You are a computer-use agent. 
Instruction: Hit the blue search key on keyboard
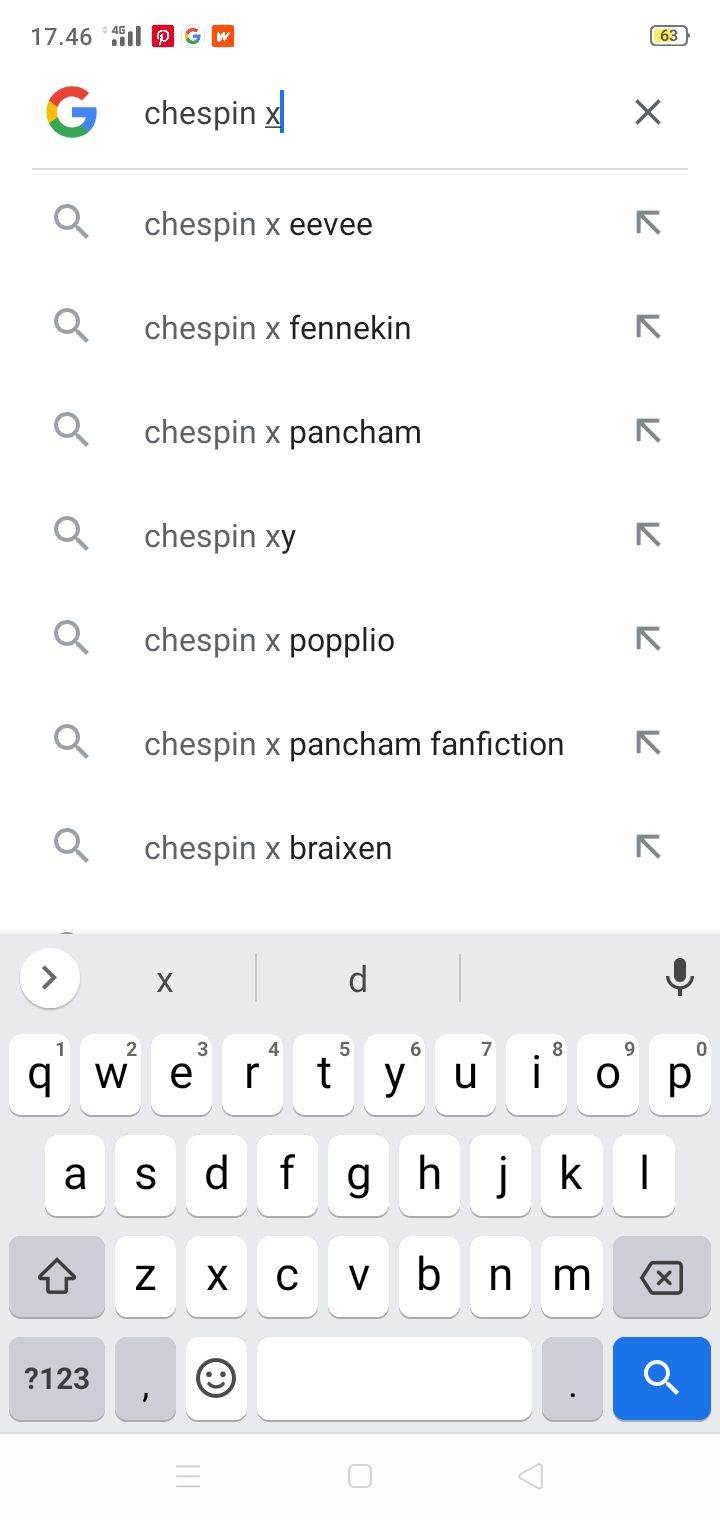pos(662,1378)
